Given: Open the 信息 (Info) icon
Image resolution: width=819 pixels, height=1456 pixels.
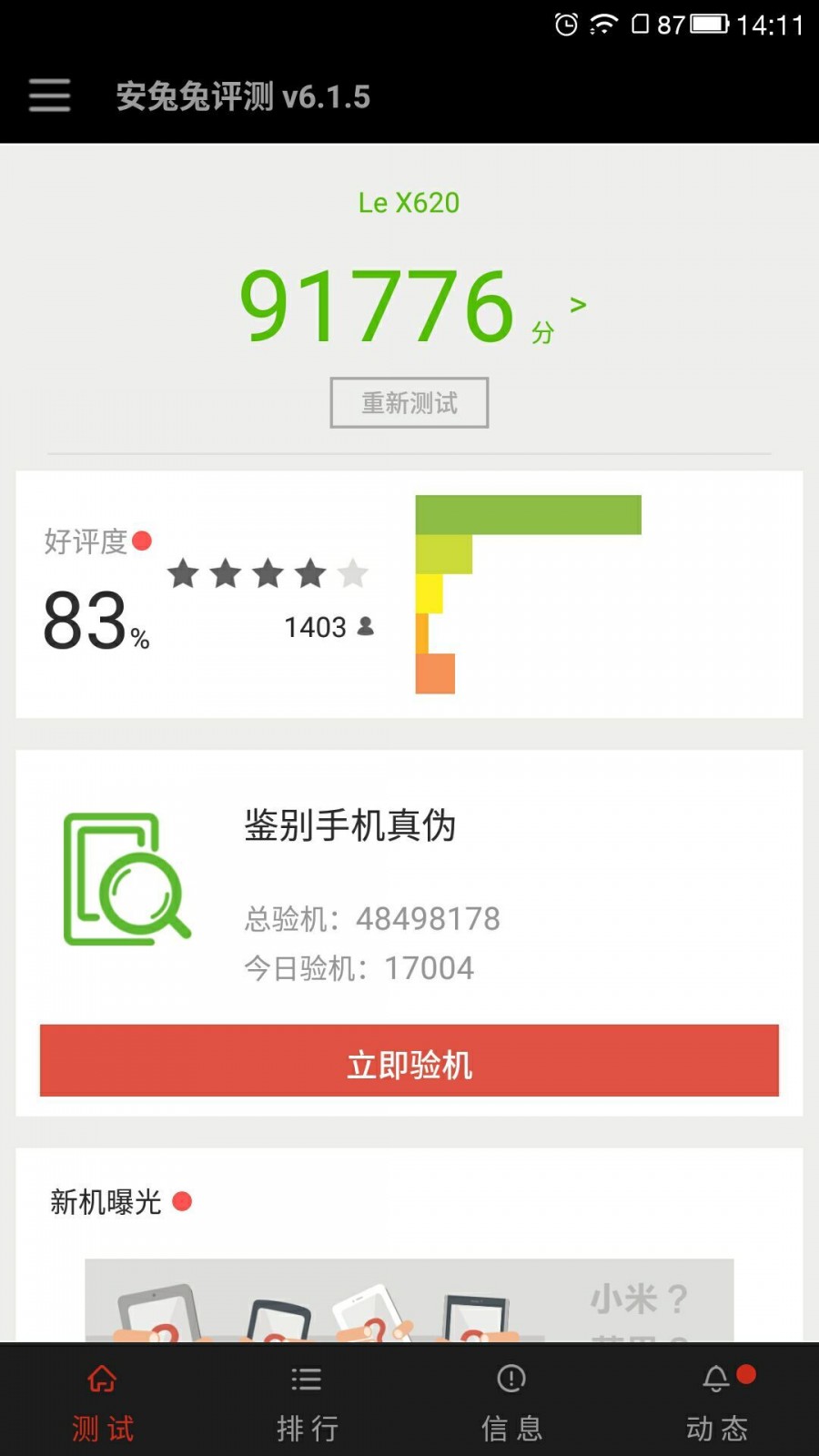Looking at the screenshot, I should point(510,1380).
